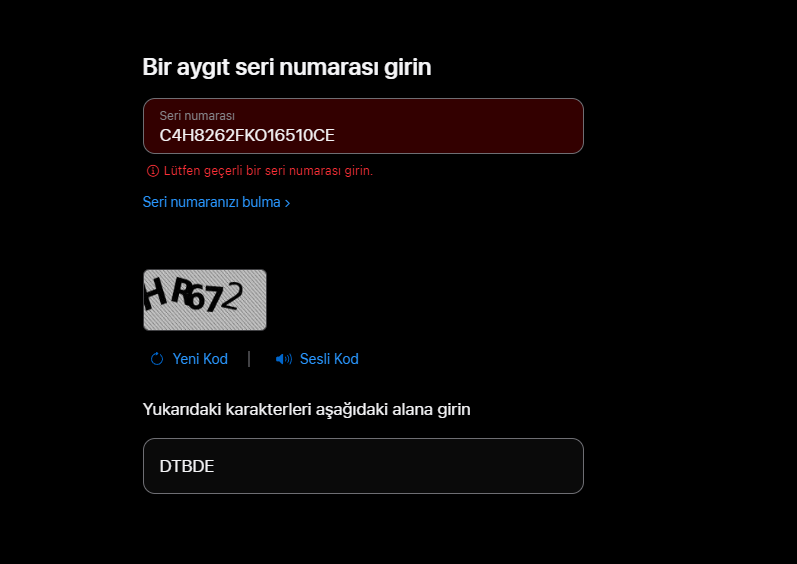The height and width of the screenshot is (564, 797).
Task: Get a new captcha with Yeni Kod
Action: click(190, 359)
